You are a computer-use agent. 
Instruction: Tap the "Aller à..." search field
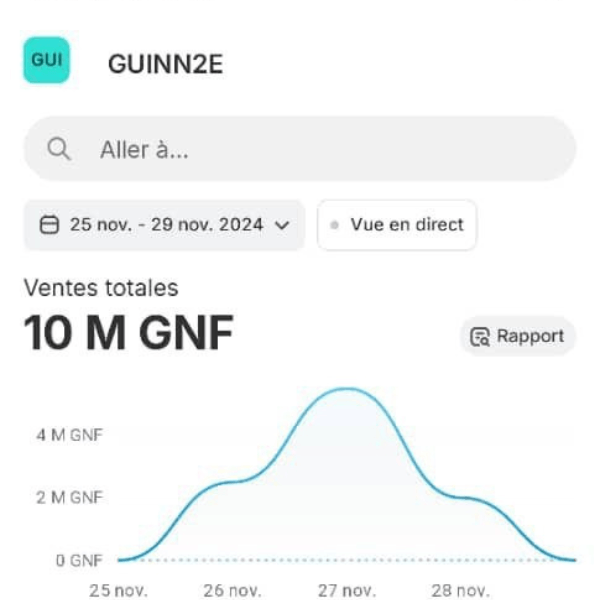point(300,149)
